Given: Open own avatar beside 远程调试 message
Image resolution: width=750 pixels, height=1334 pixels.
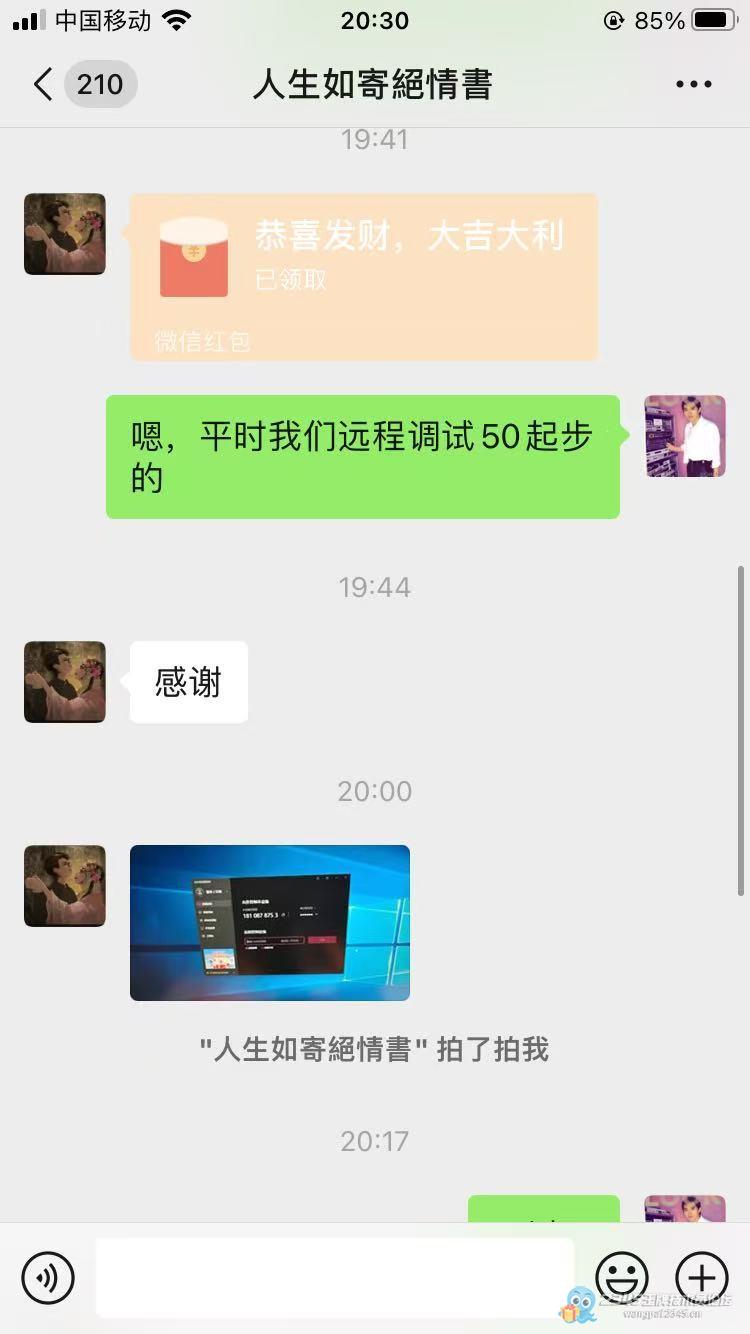Looking at the screenshot, I should pyautogui.click(x=685, y=436).
